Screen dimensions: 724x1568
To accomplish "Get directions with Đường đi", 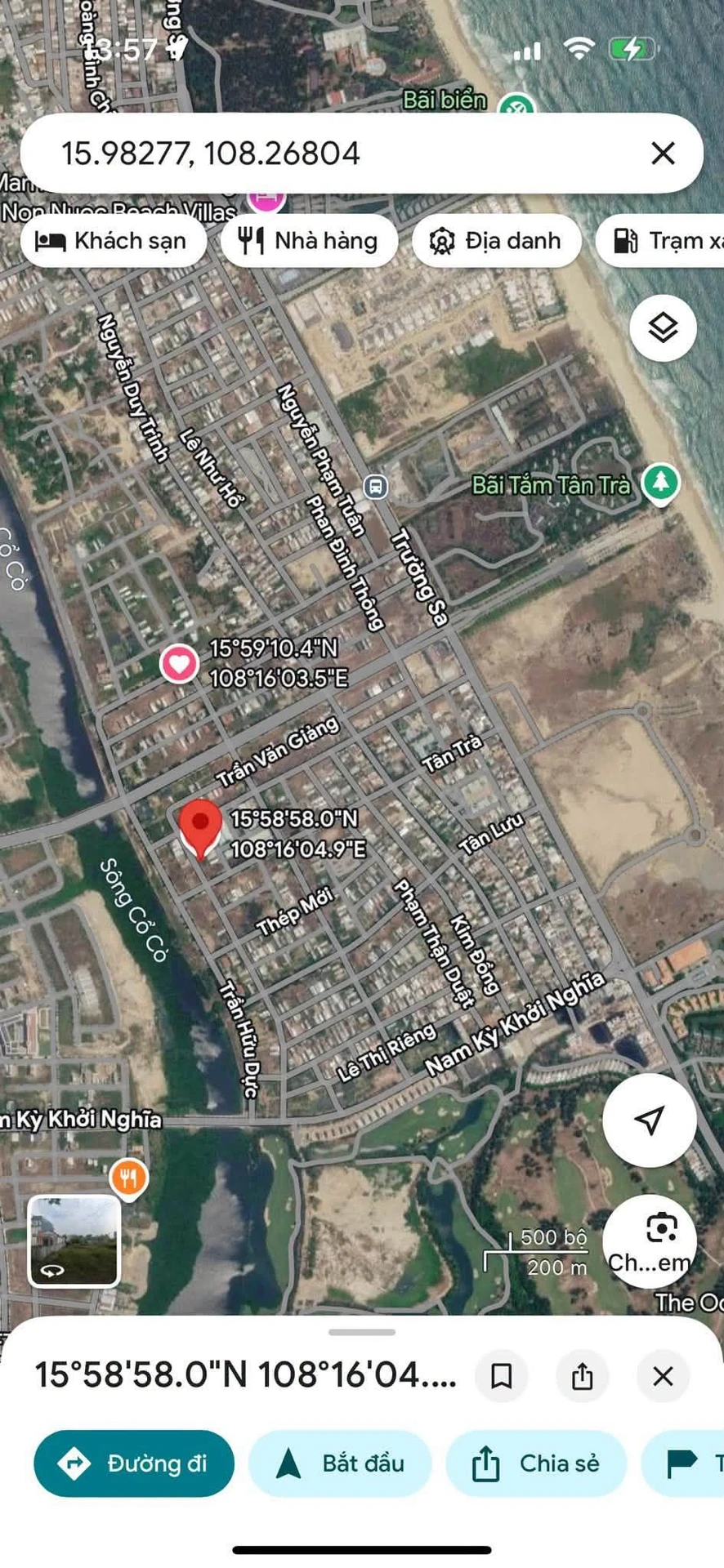I will pyautogui.click(x=134, y=1463).
